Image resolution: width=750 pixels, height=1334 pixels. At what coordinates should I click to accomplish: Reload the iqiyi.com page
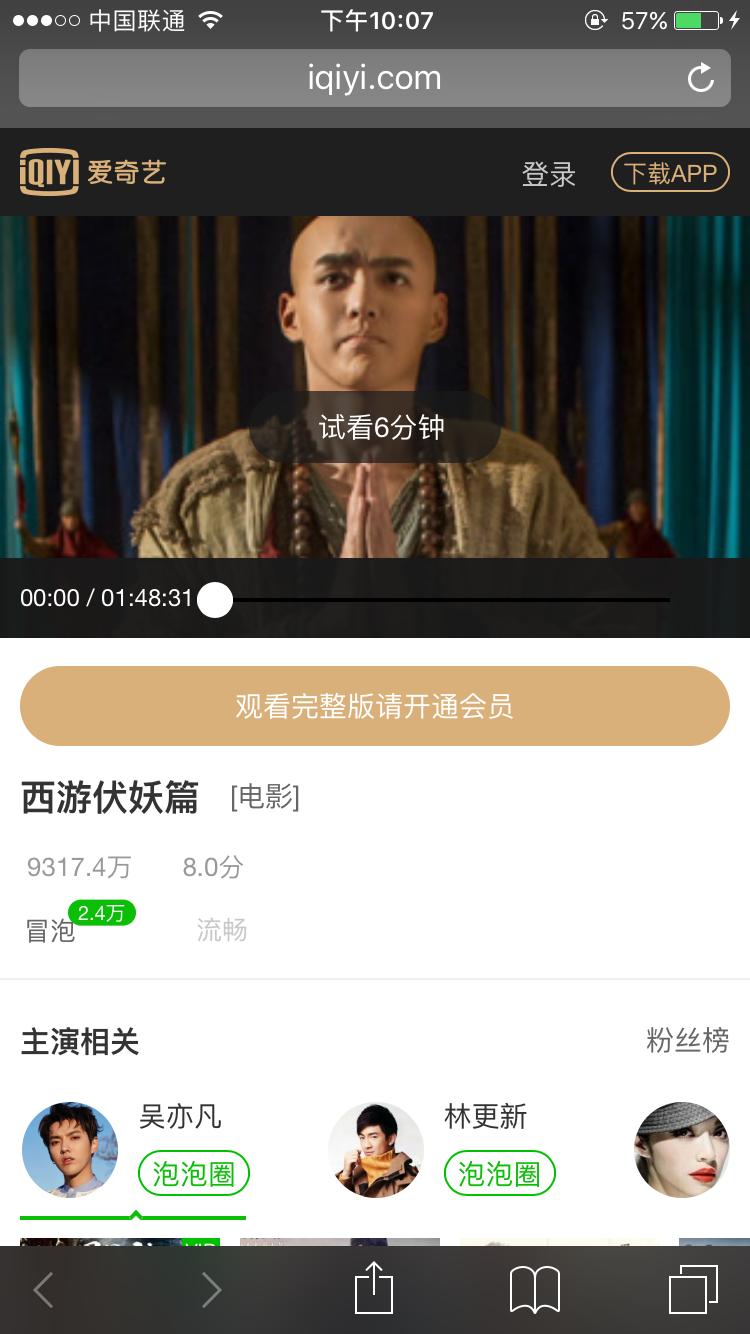click(x=702, y=78)
